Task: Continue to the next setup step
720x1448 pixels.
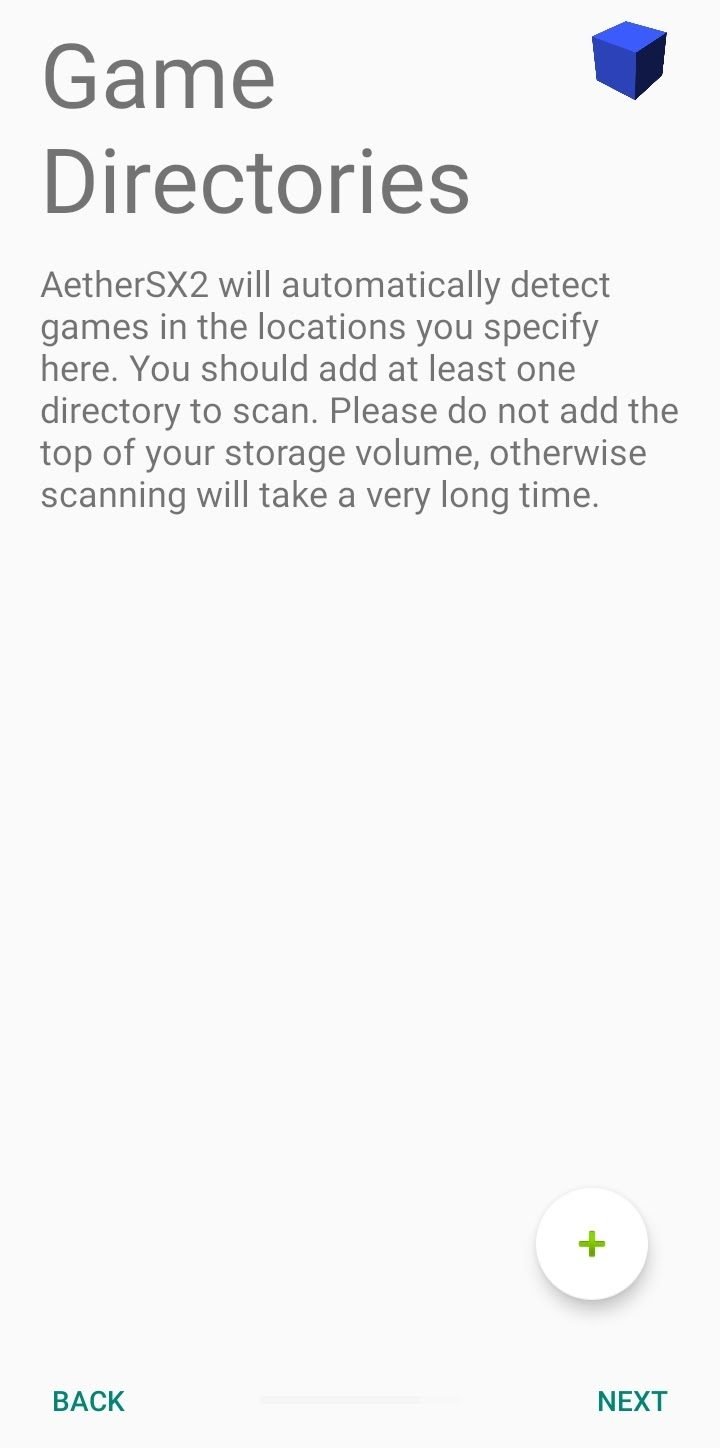Action: (x=632, y=1401)
